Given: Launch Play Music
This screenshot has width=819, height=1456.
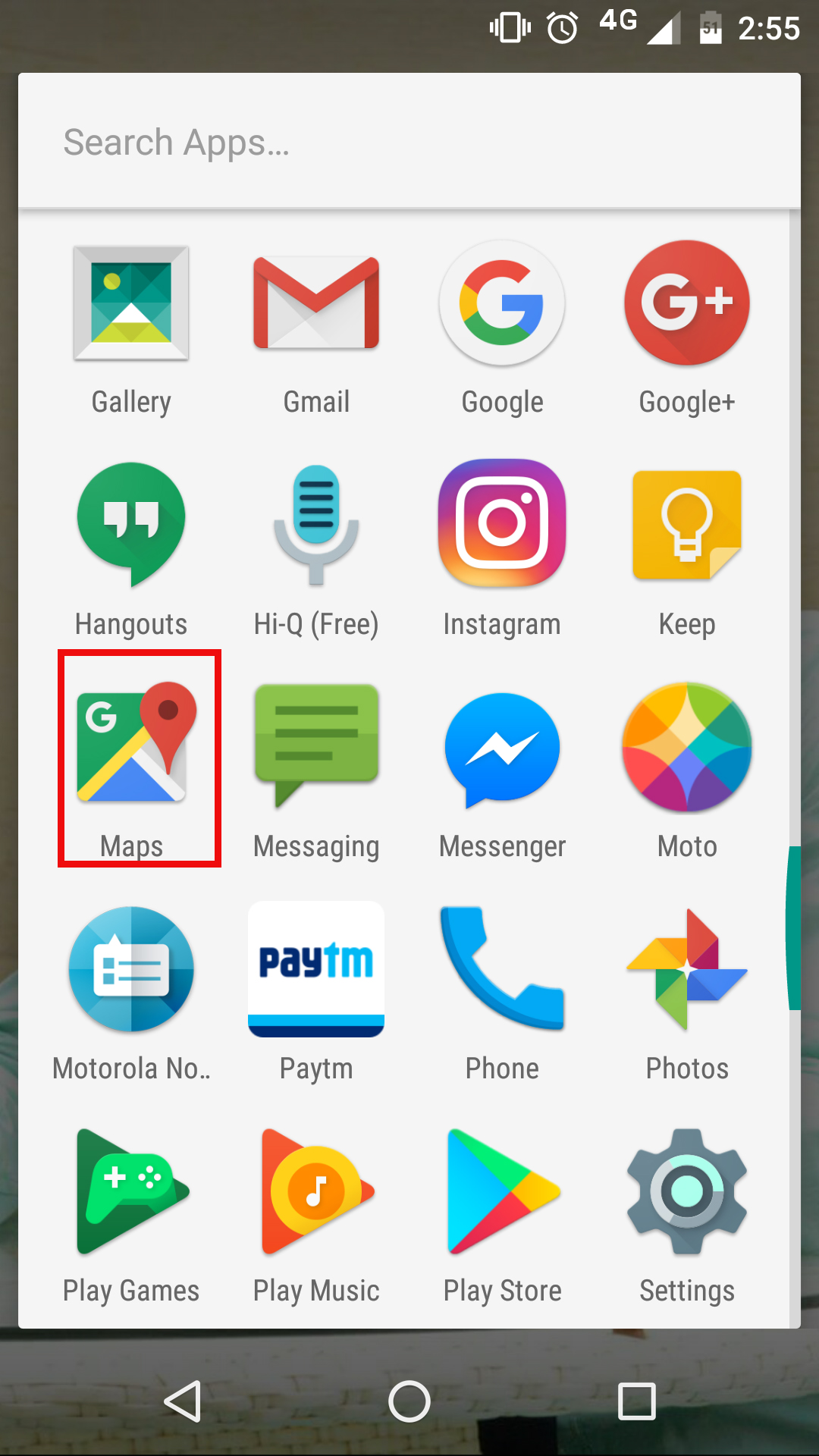Looking at the screenshot, I should (316, 1191).
